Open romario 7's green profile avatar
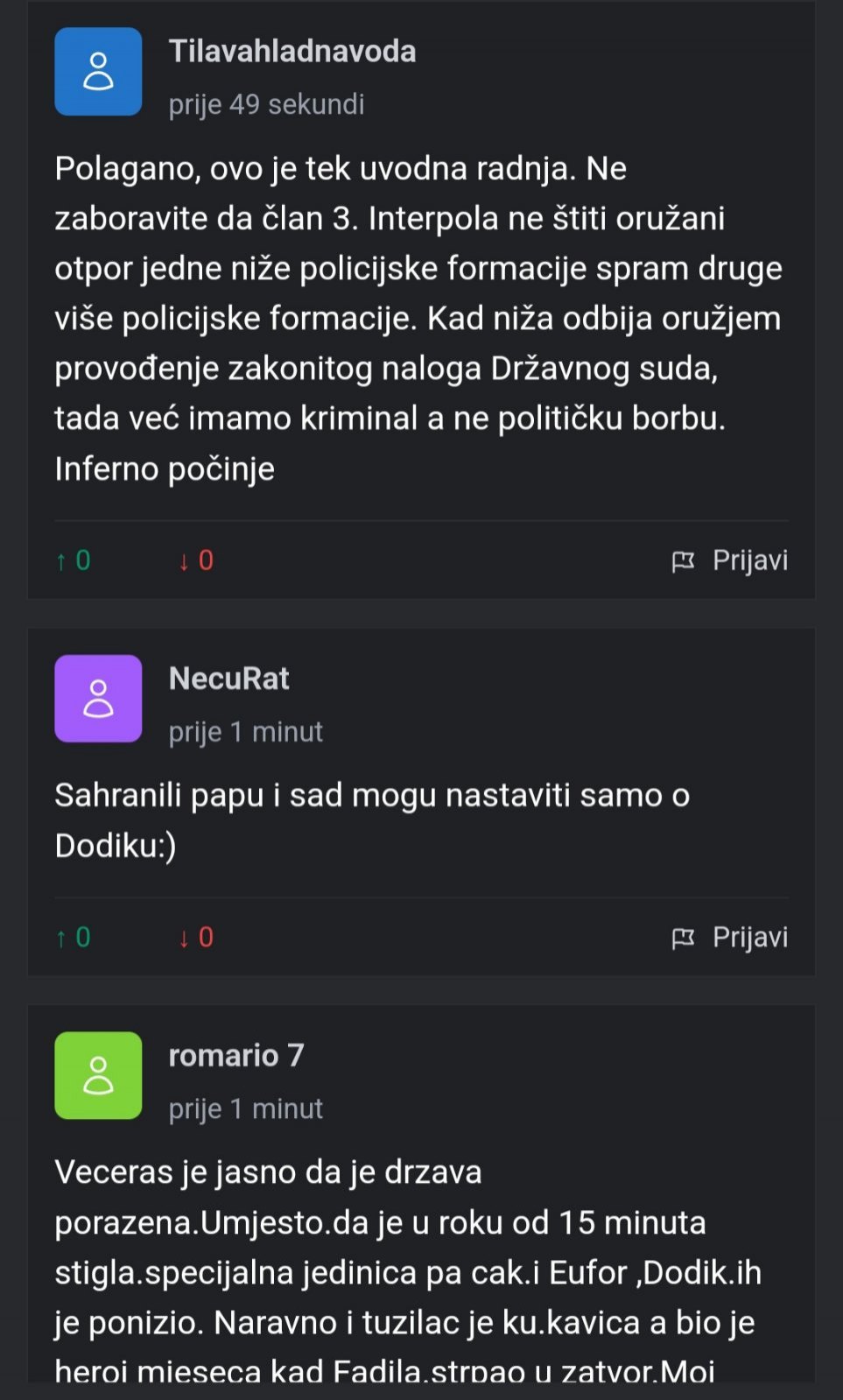 (98, 1075)
